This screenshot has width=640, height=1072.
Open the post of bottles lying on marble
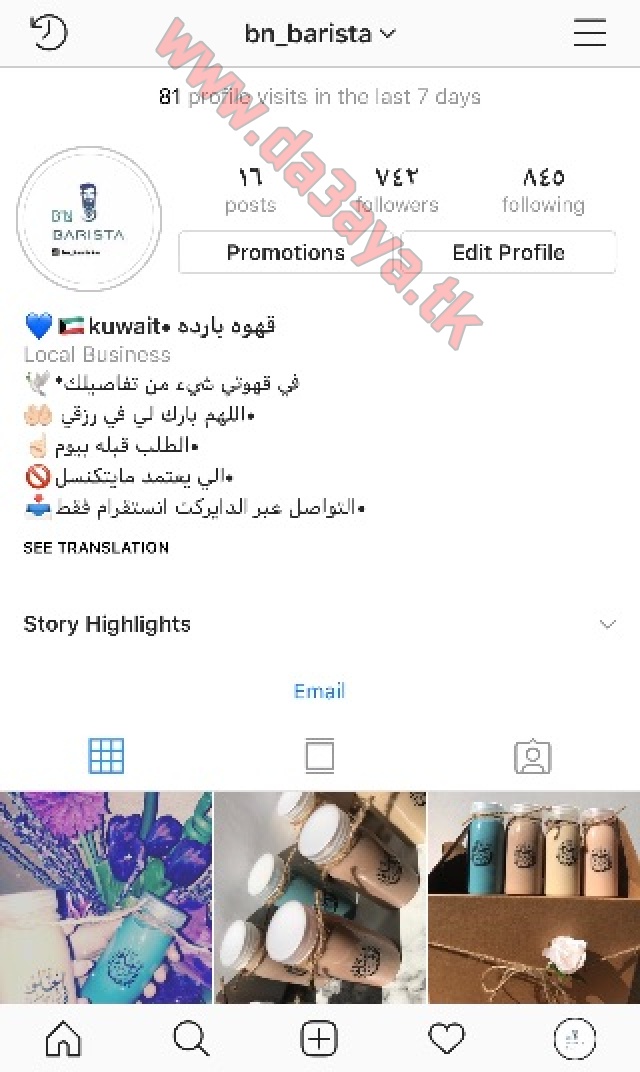click(x=320, y=898)
